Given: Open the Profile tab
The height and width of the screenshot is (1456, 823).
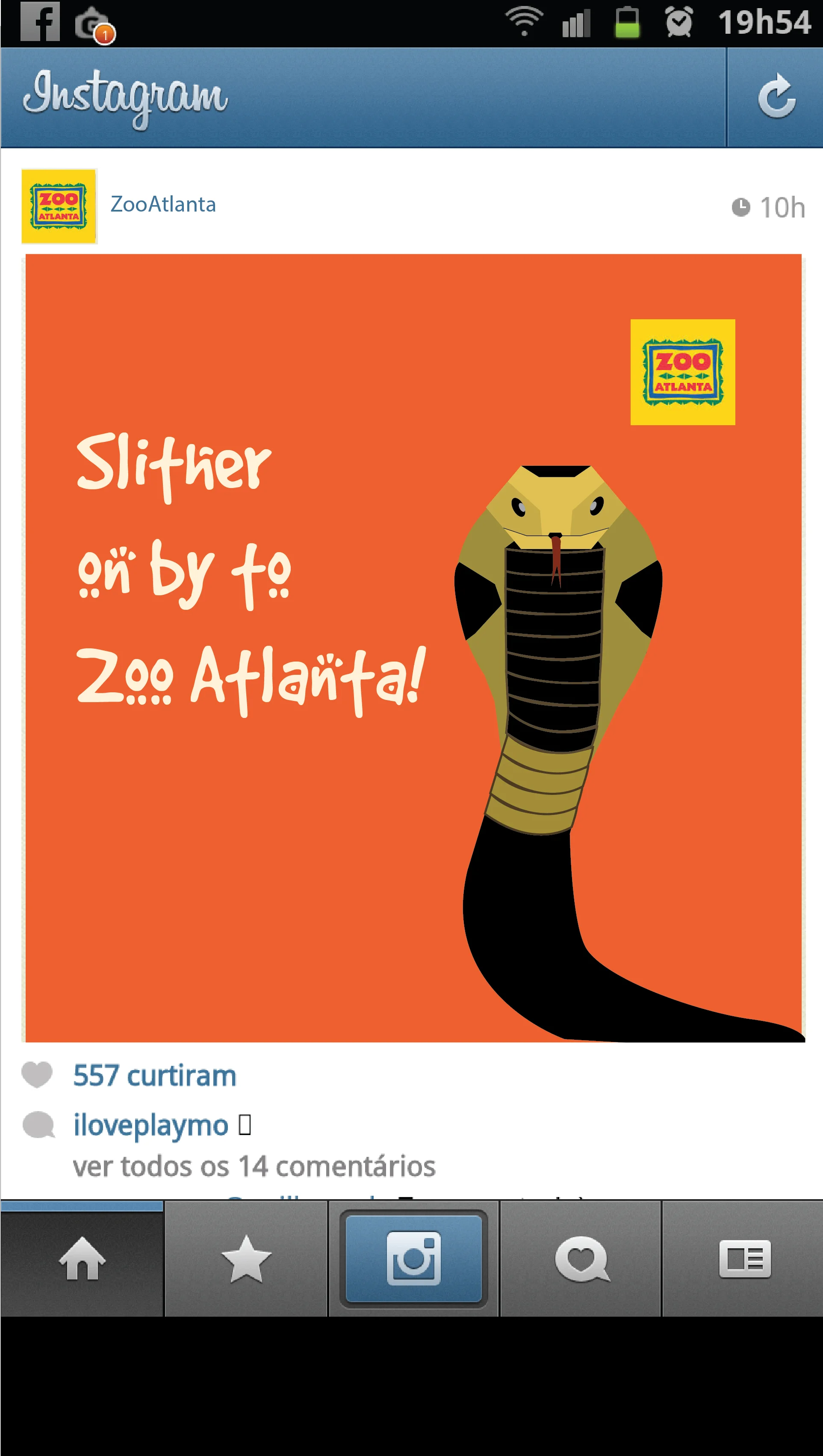Looking at the screenshot, I should coord(744,1259).
